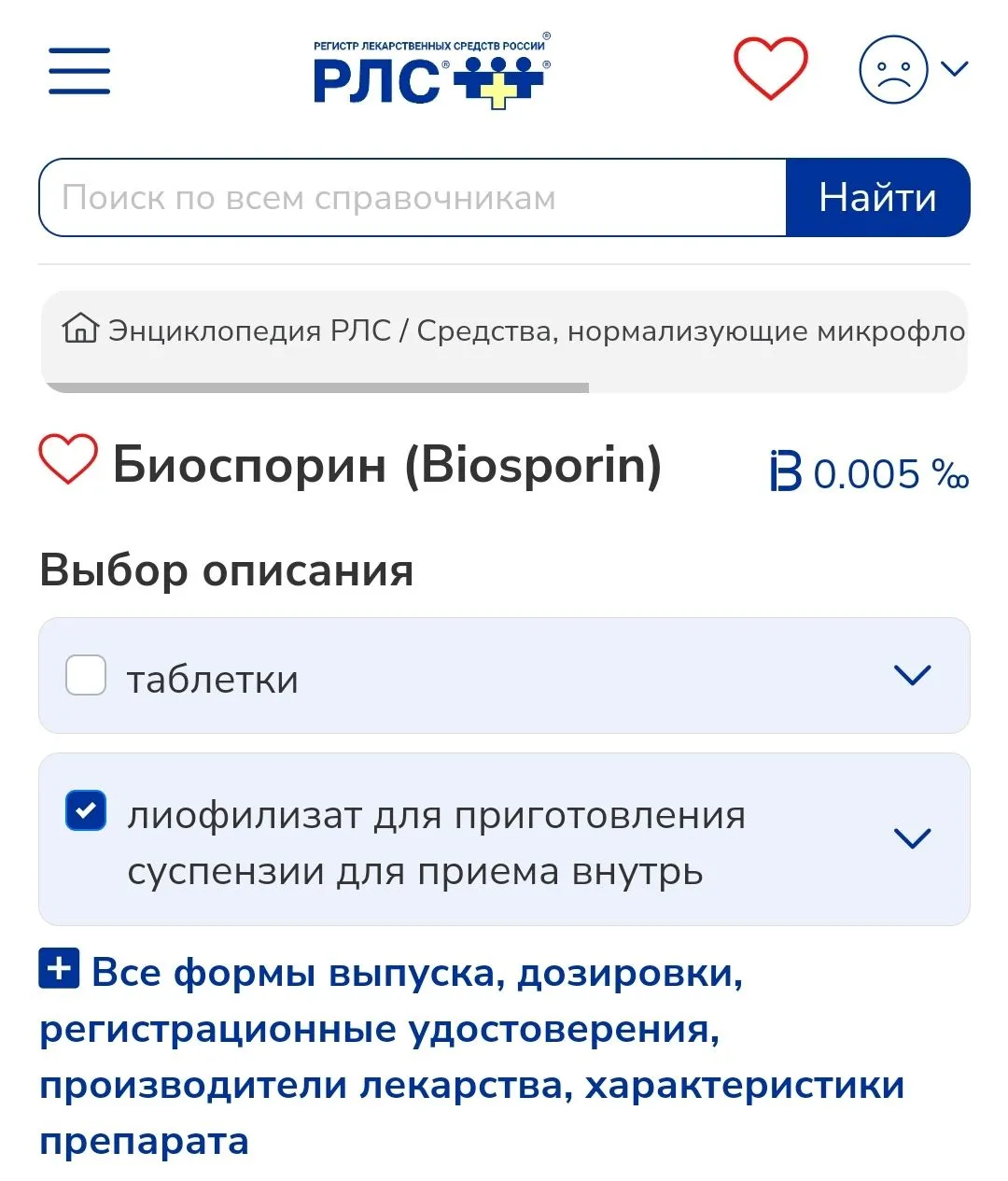Screen dimensions: 1008x1181
Task: Uncheck the лиофилизат для приготовления суспензии checkbox
Action: 86,810
